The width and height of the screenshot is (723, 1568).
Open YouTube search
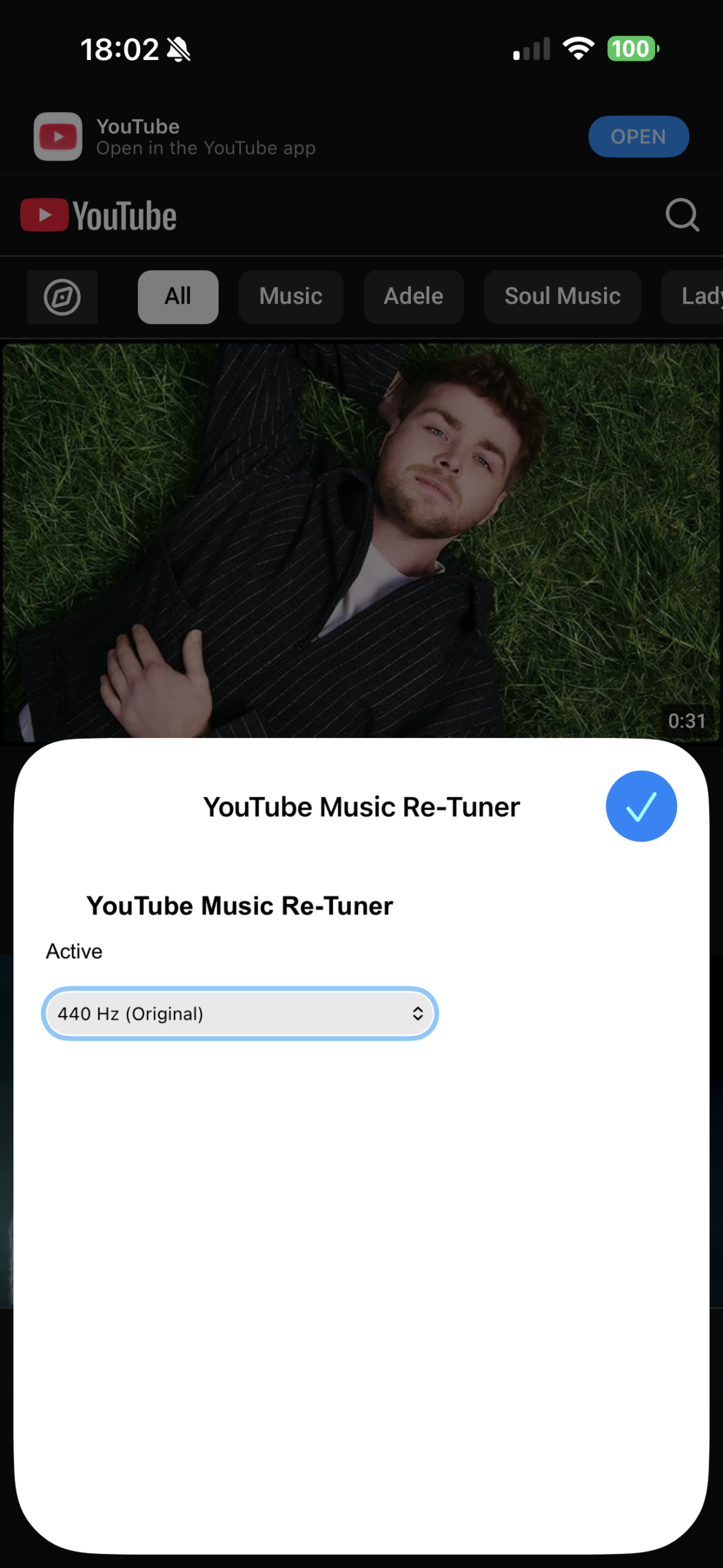tap(682, 215)
